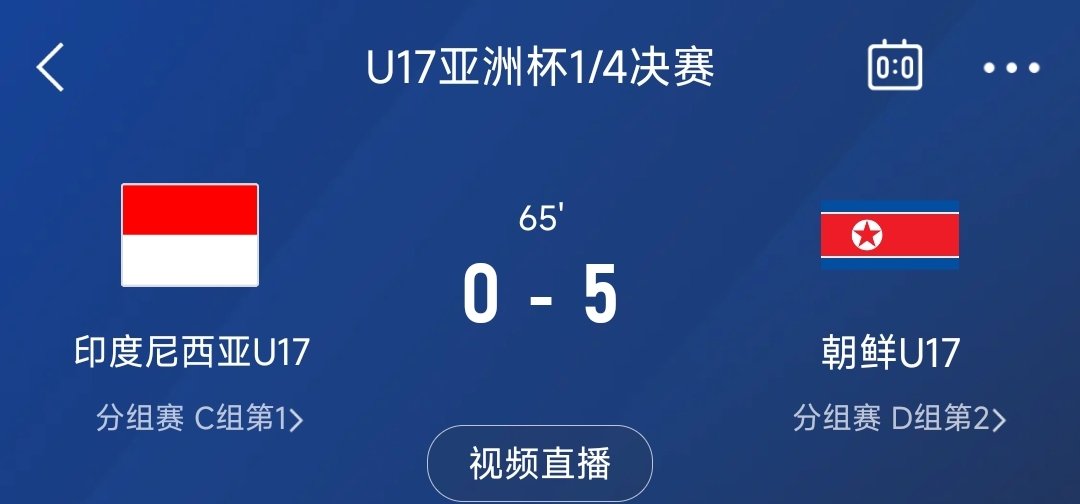The height and width of the screenshot is (504, 1080).
Task: Start the 视频直播 live stream
Action: [540, 463]
